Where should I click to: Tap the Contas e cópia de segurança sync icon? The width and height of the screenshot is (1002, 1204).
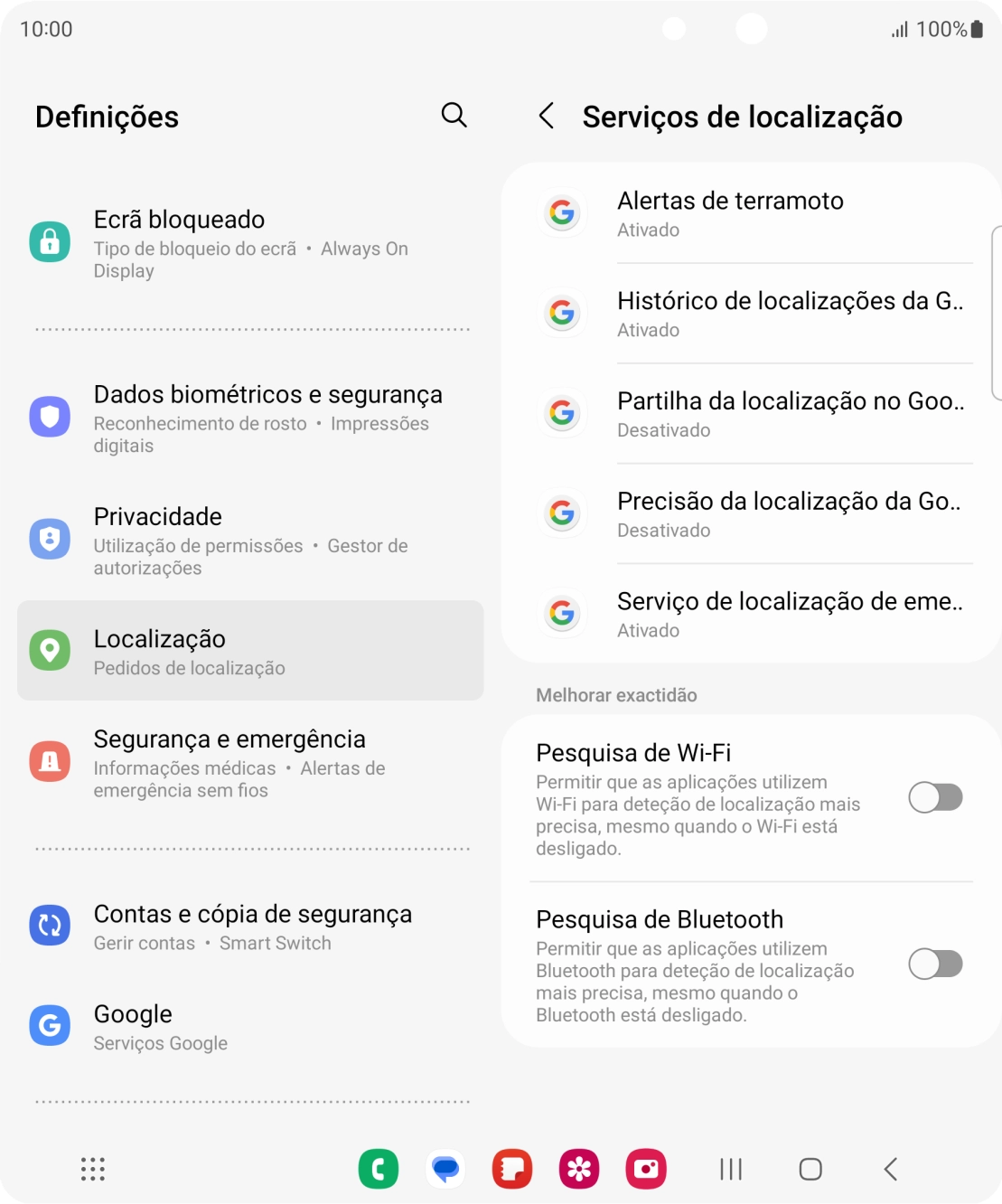50,926
